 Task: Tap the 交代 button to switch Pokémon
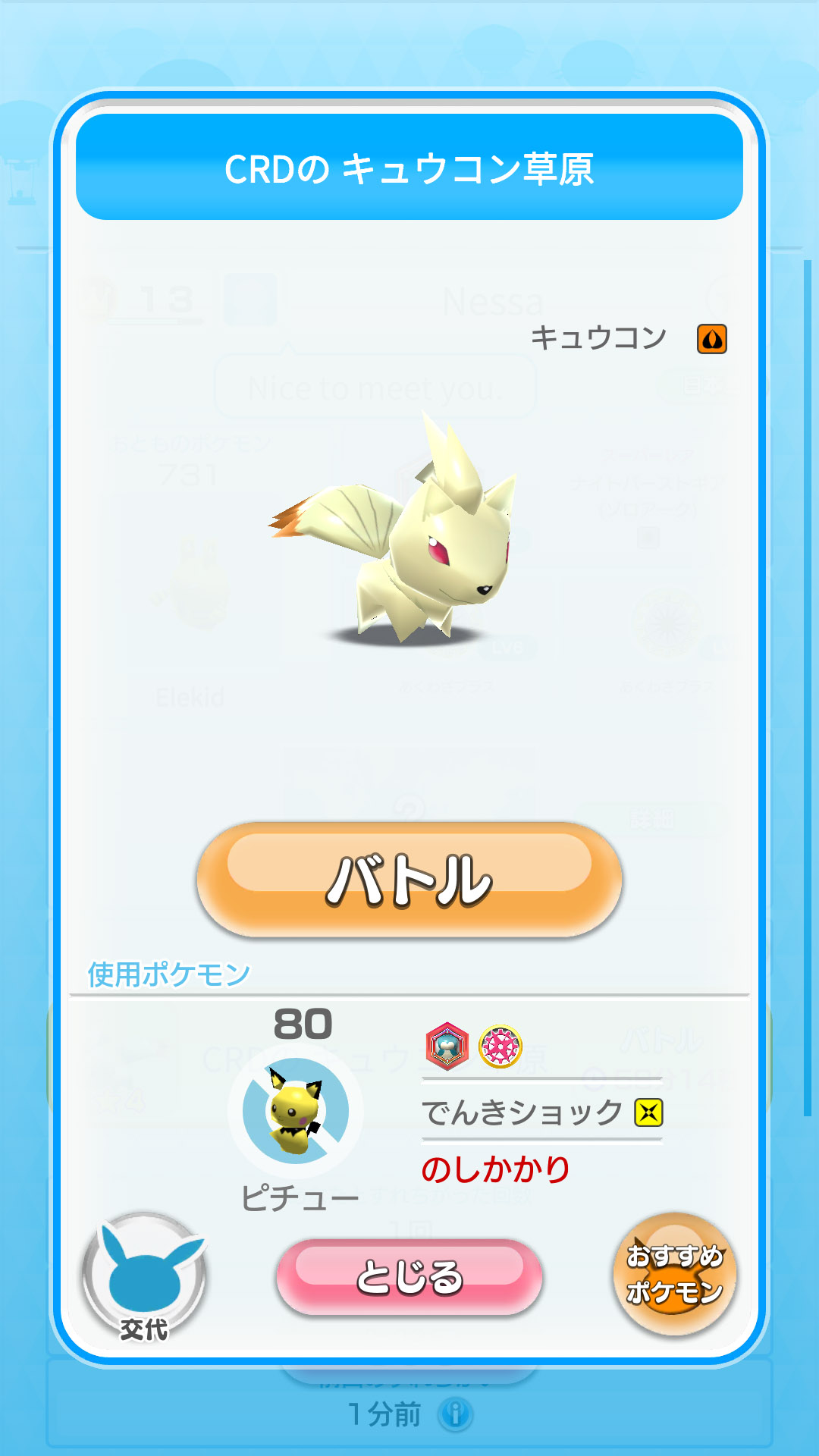[144, 1277]
